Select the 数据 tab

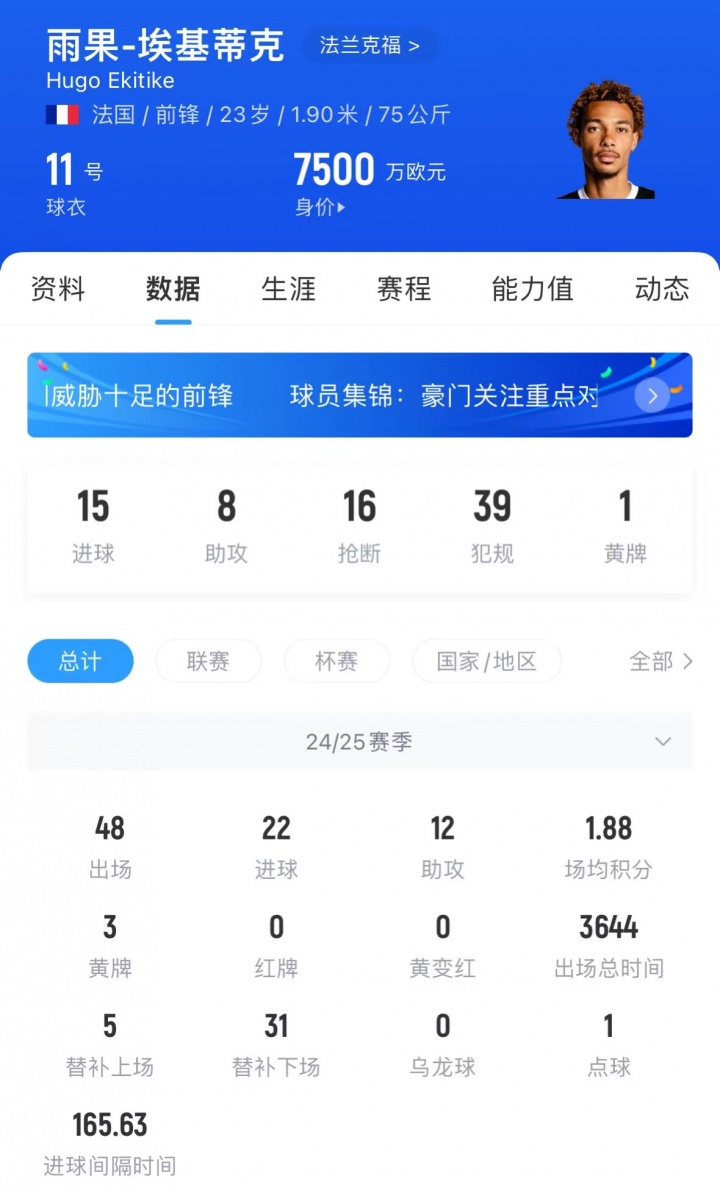click(x=173, y=289)
